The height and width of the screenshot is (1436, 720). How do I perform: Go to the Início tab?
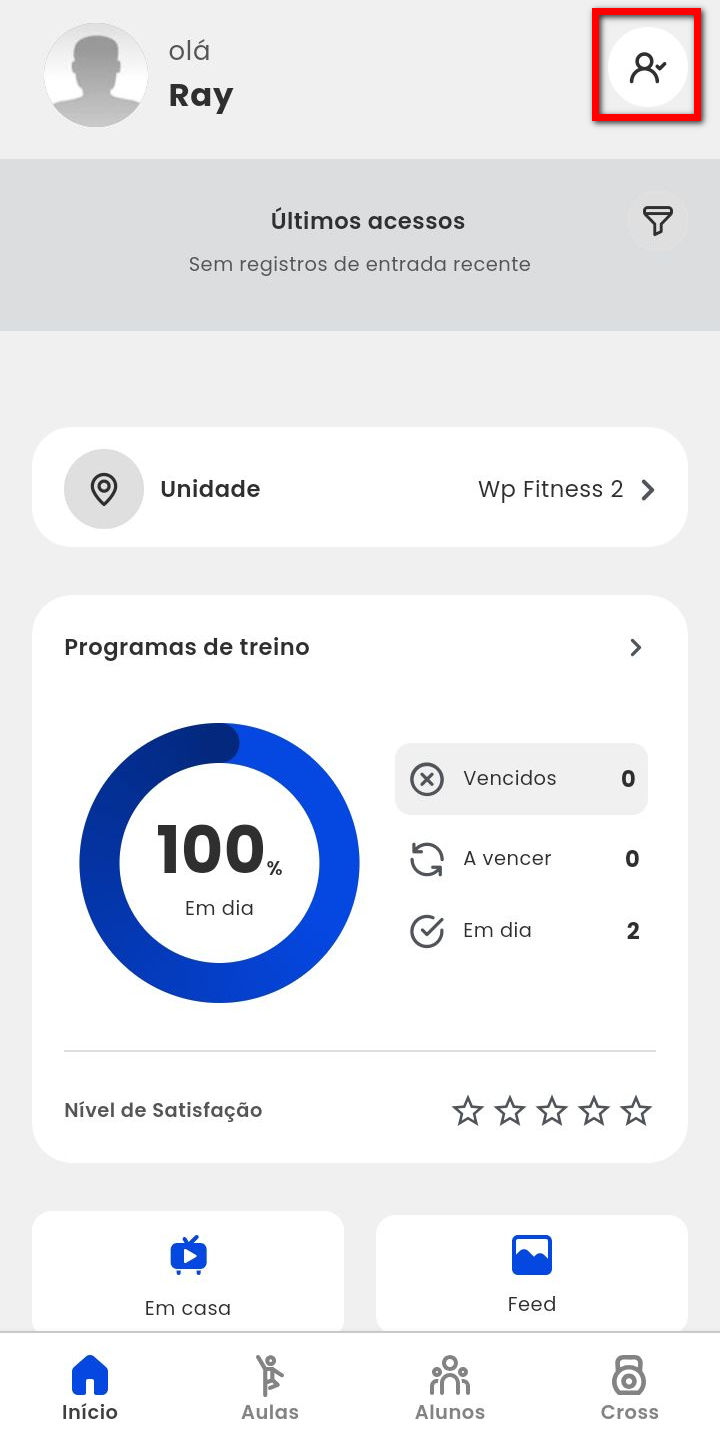[x=90, y=1388]
